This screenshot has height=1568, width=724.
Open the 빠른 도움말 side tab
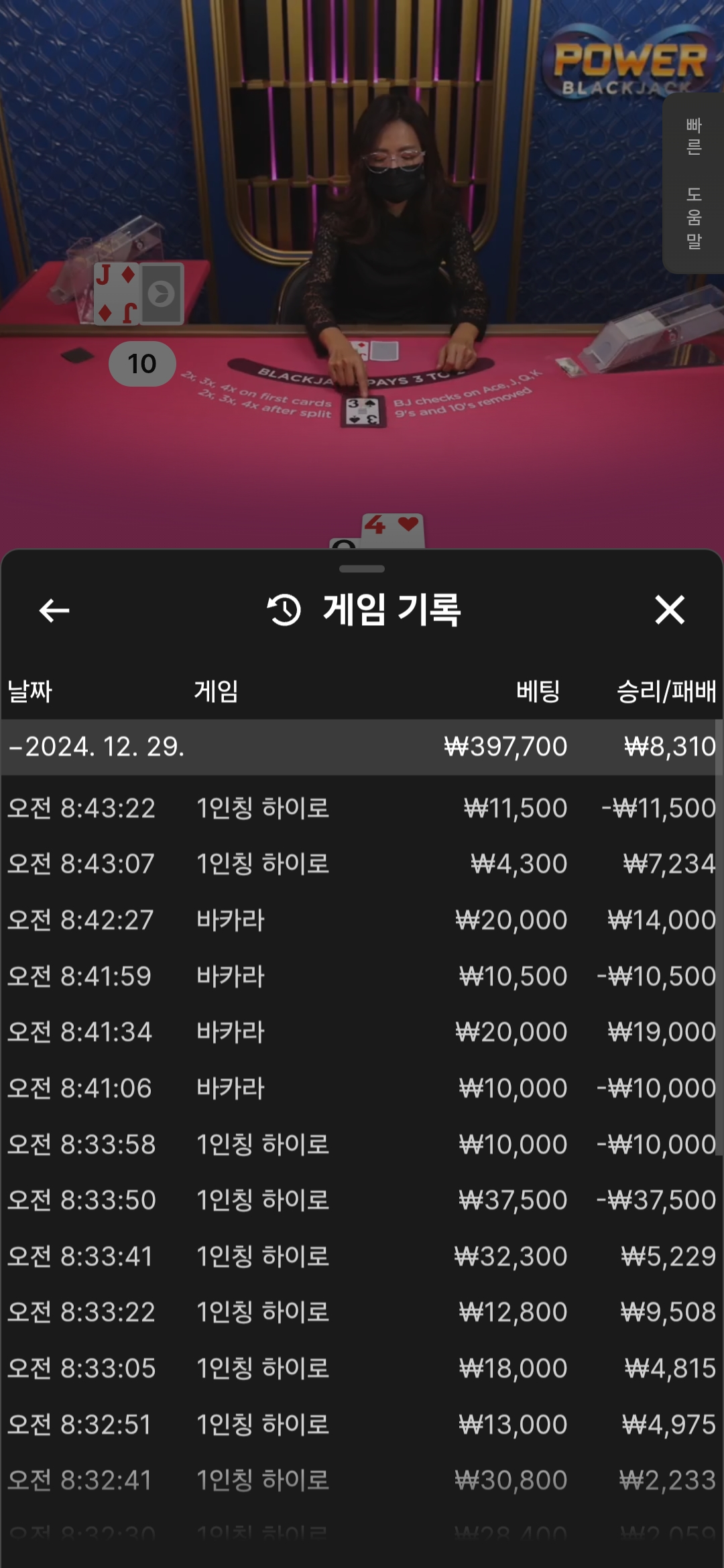click(694, 183)
